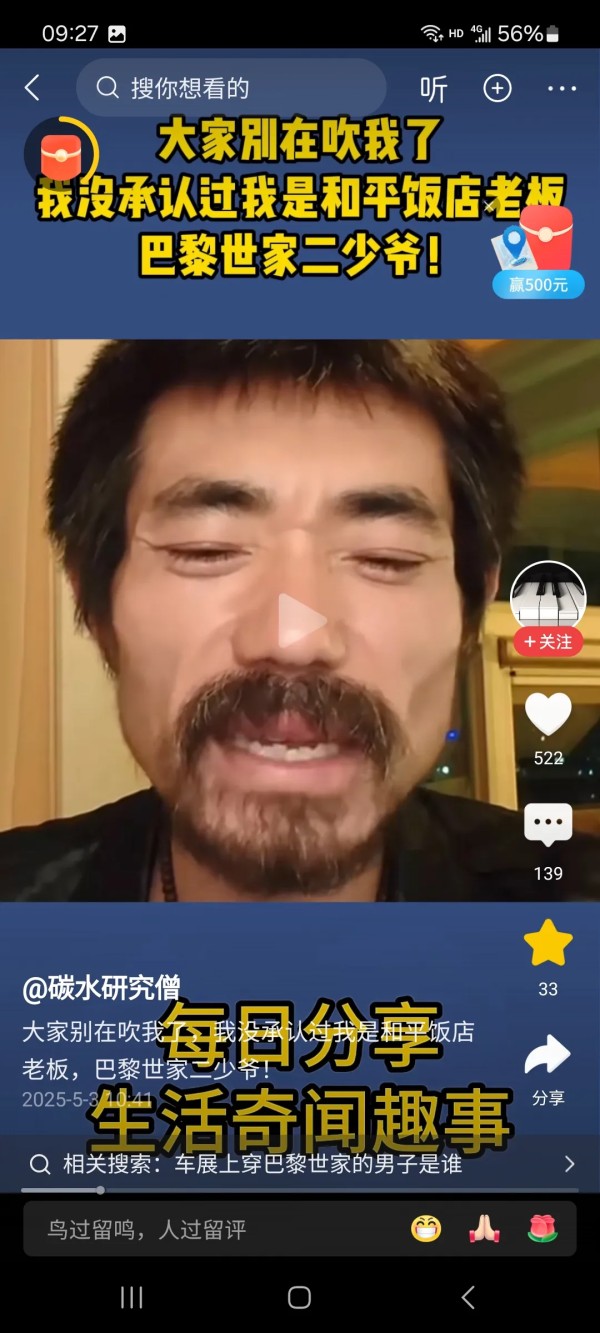600x1333 pixels.
Task: Open the profile of @碳水研究僧
Action: click(101, 988)
